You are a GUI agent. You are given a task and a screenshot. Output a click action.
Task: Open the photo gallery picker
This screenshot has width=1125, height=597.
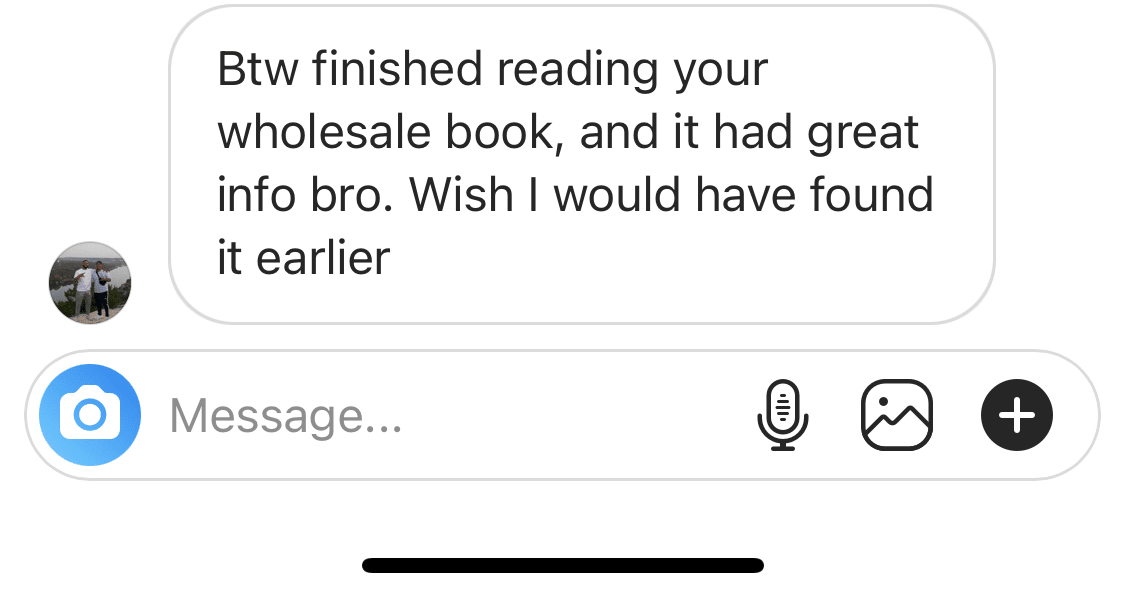[x=896, y=415]
